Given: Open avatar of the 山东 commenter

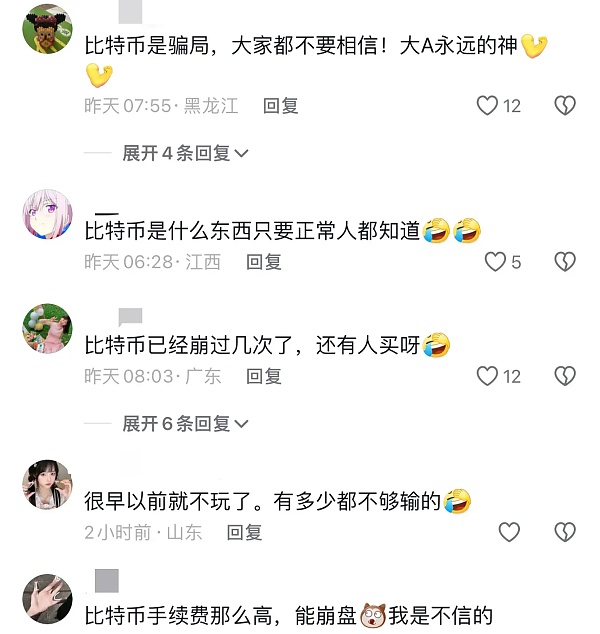Looking at the screenshot, I should 47,485.
